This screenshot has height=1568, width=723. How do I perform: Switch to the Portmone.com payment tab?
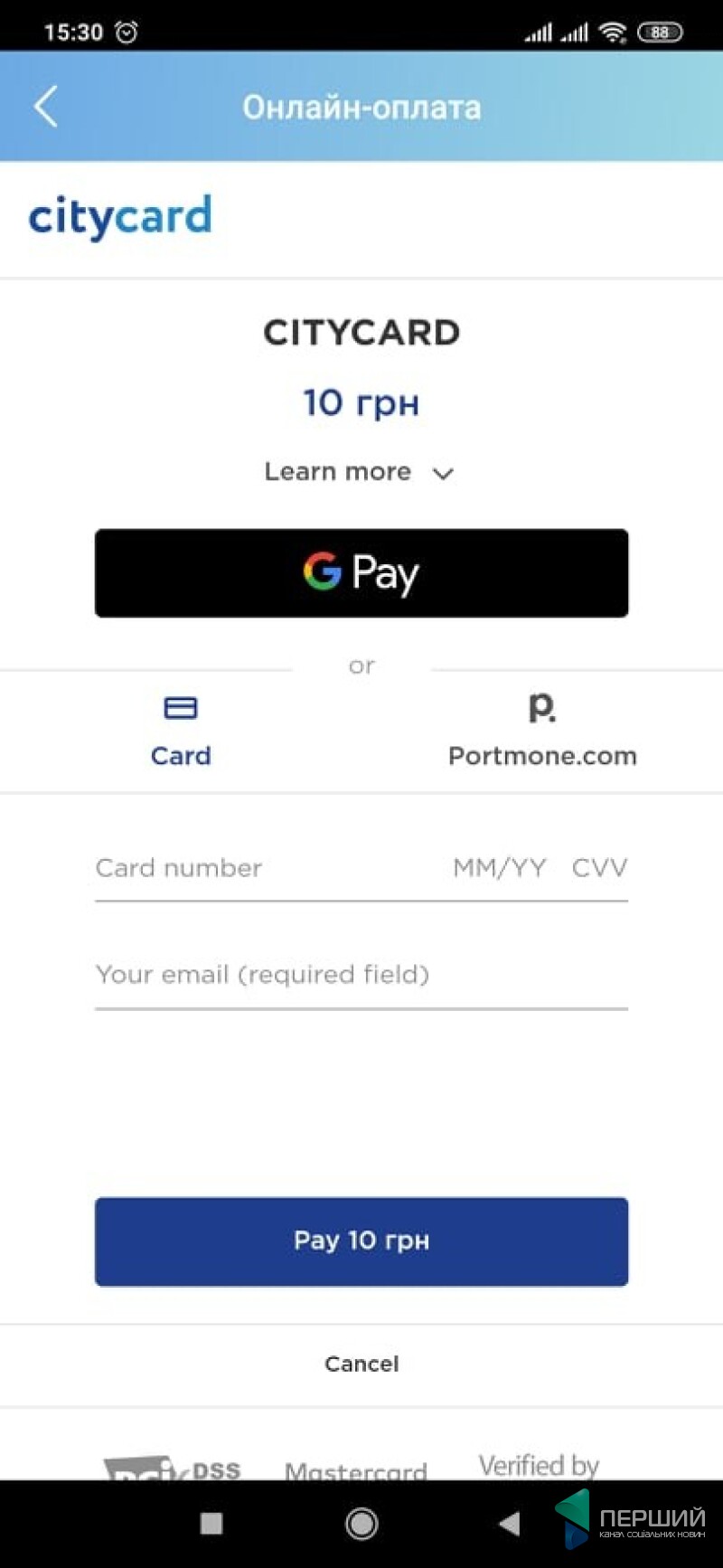tap(542, 732)
